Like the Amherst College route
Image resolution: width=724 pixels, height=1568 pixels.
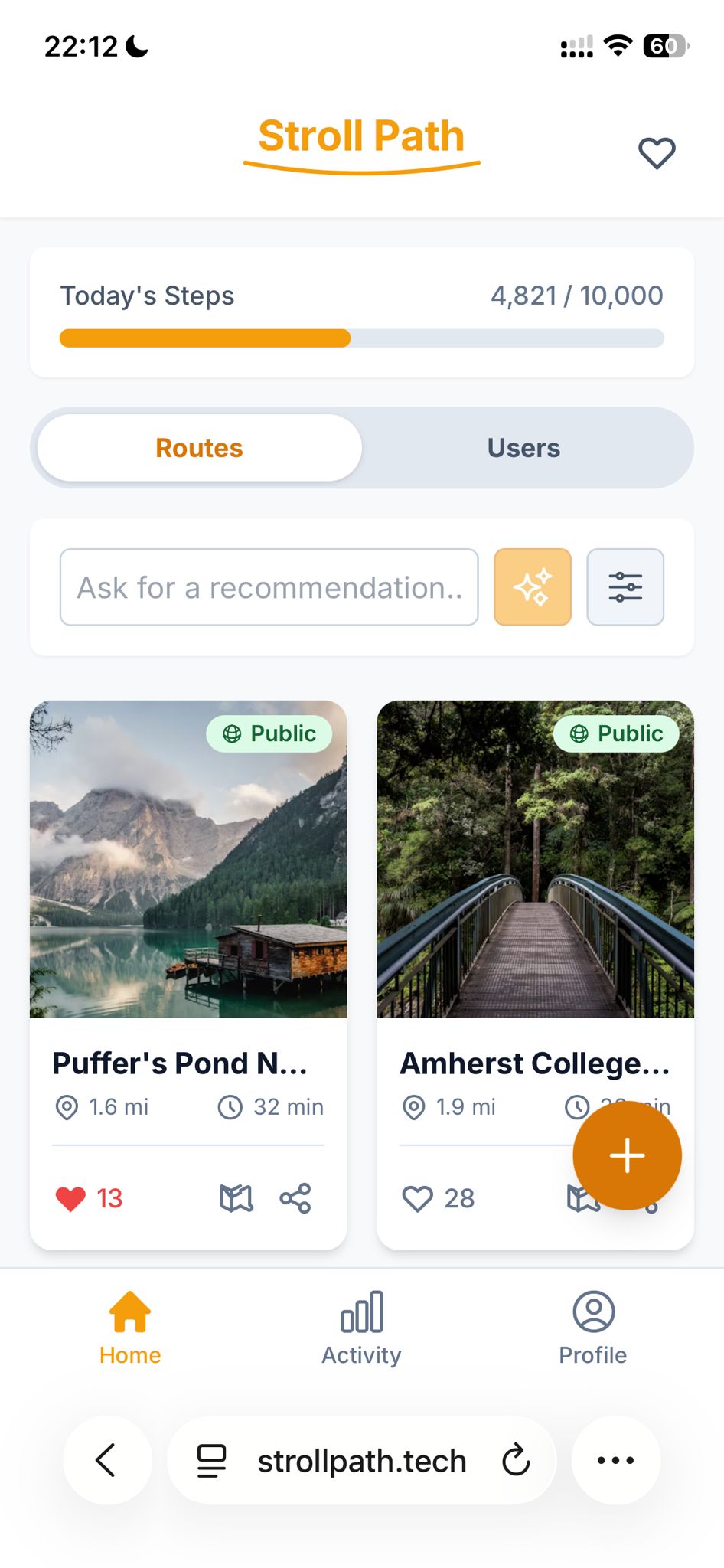point(418,1198)
